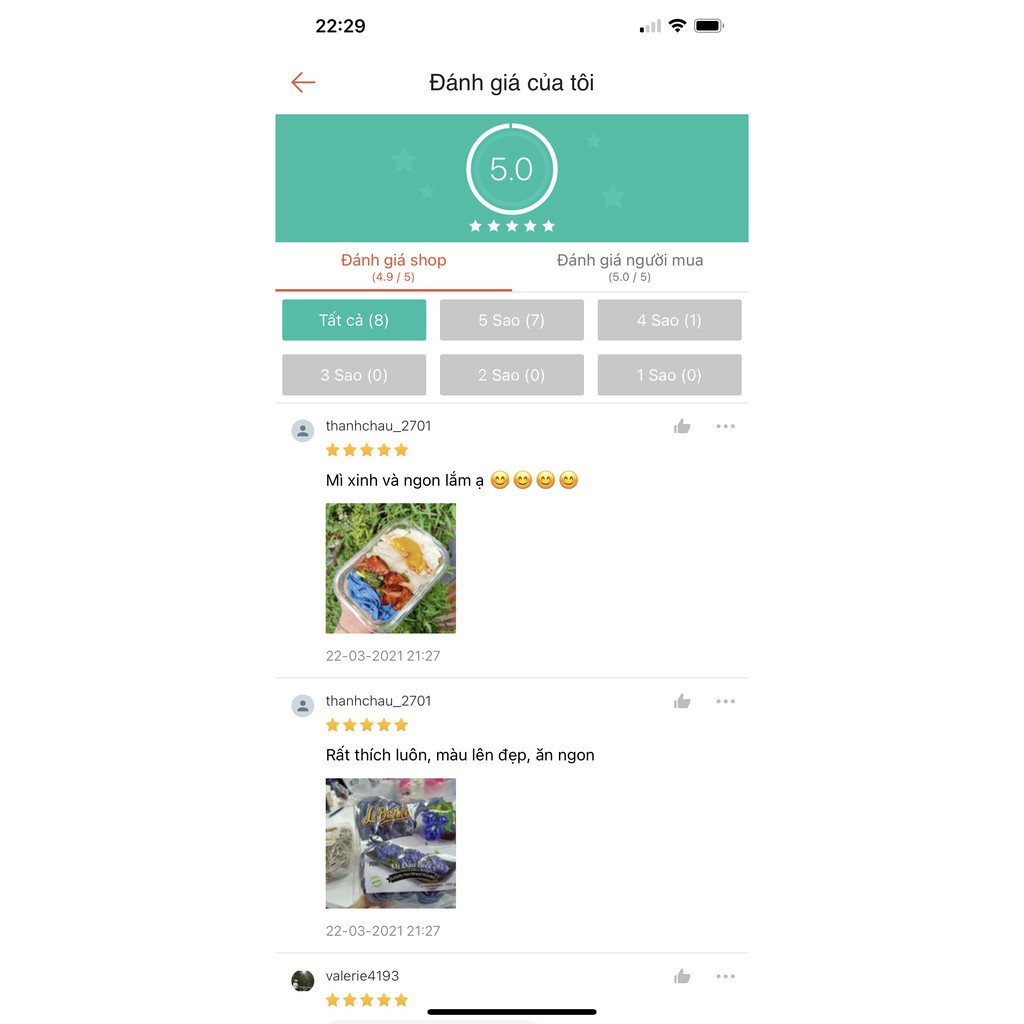The image size is (1024, 1024).
Task: Open more options for "Mì xinh và ngon" review
Action: point(726,426)
